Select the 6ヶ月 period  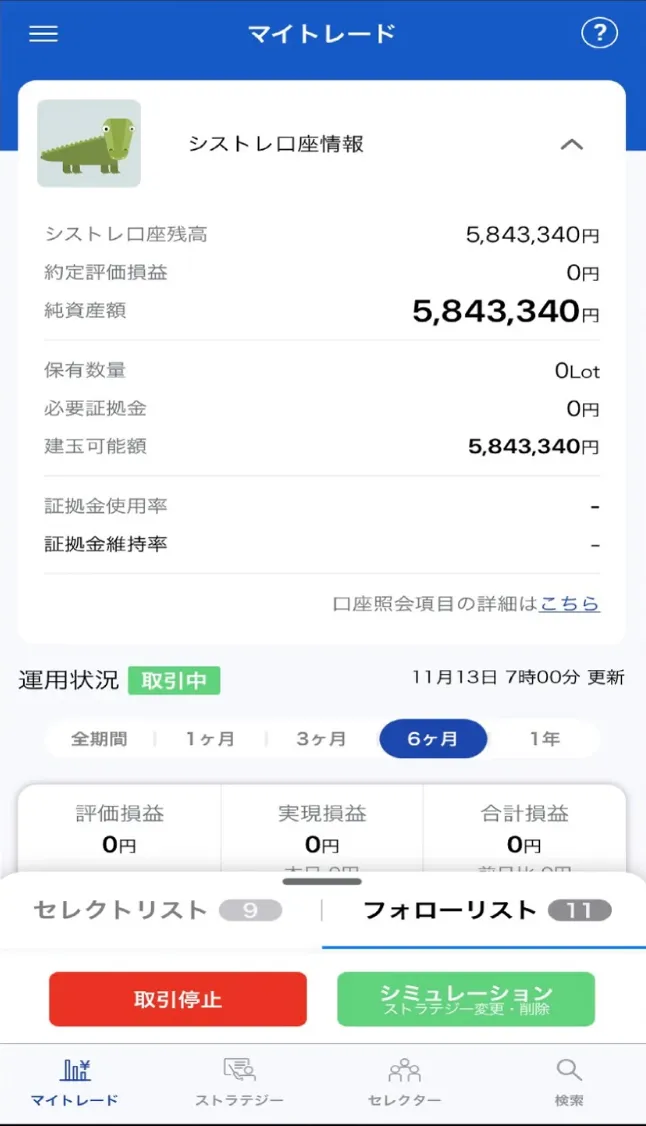pyautogui.click(x=433, y=739)
